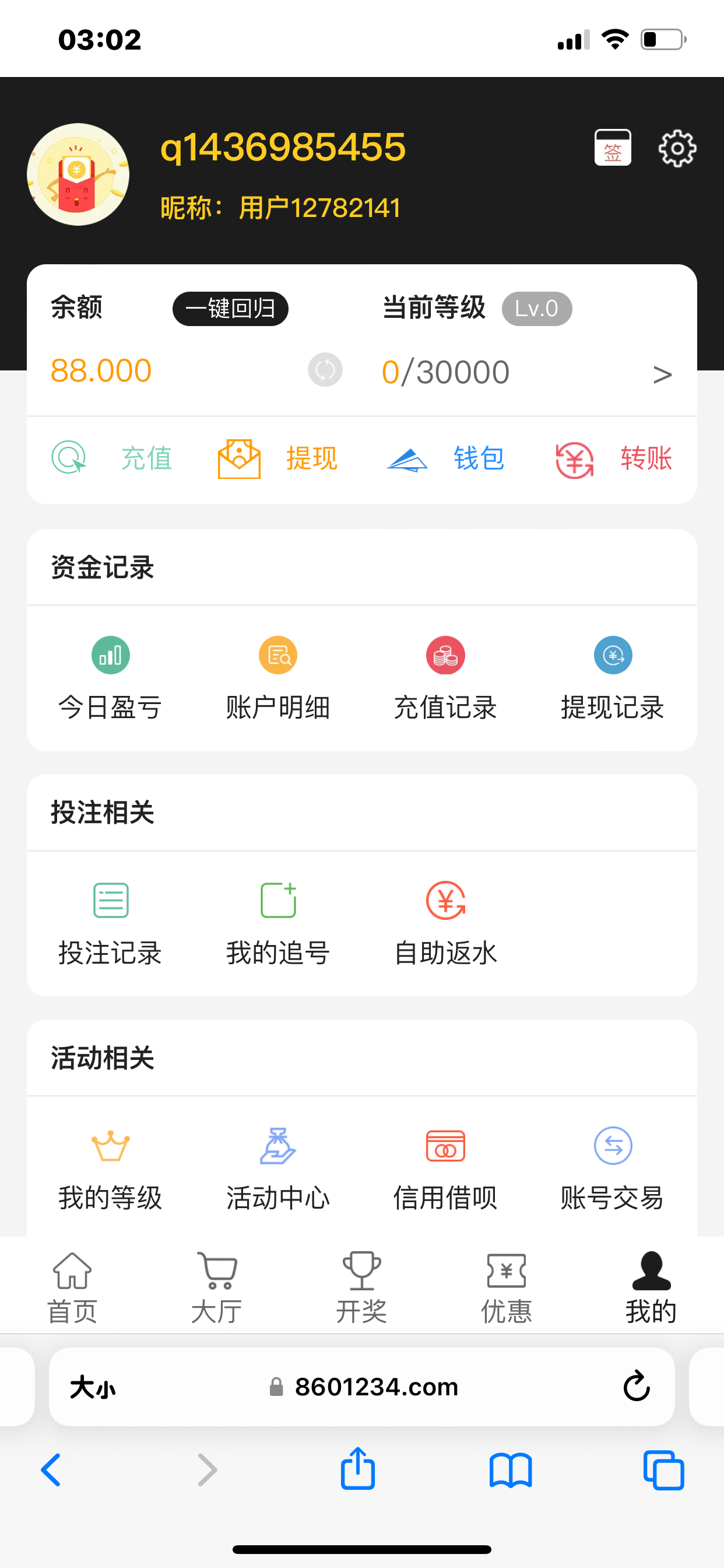Open 账户明细 account details
Viewport: 724px width, 1568px height.
pyautogui.click(x=278, y=677)
